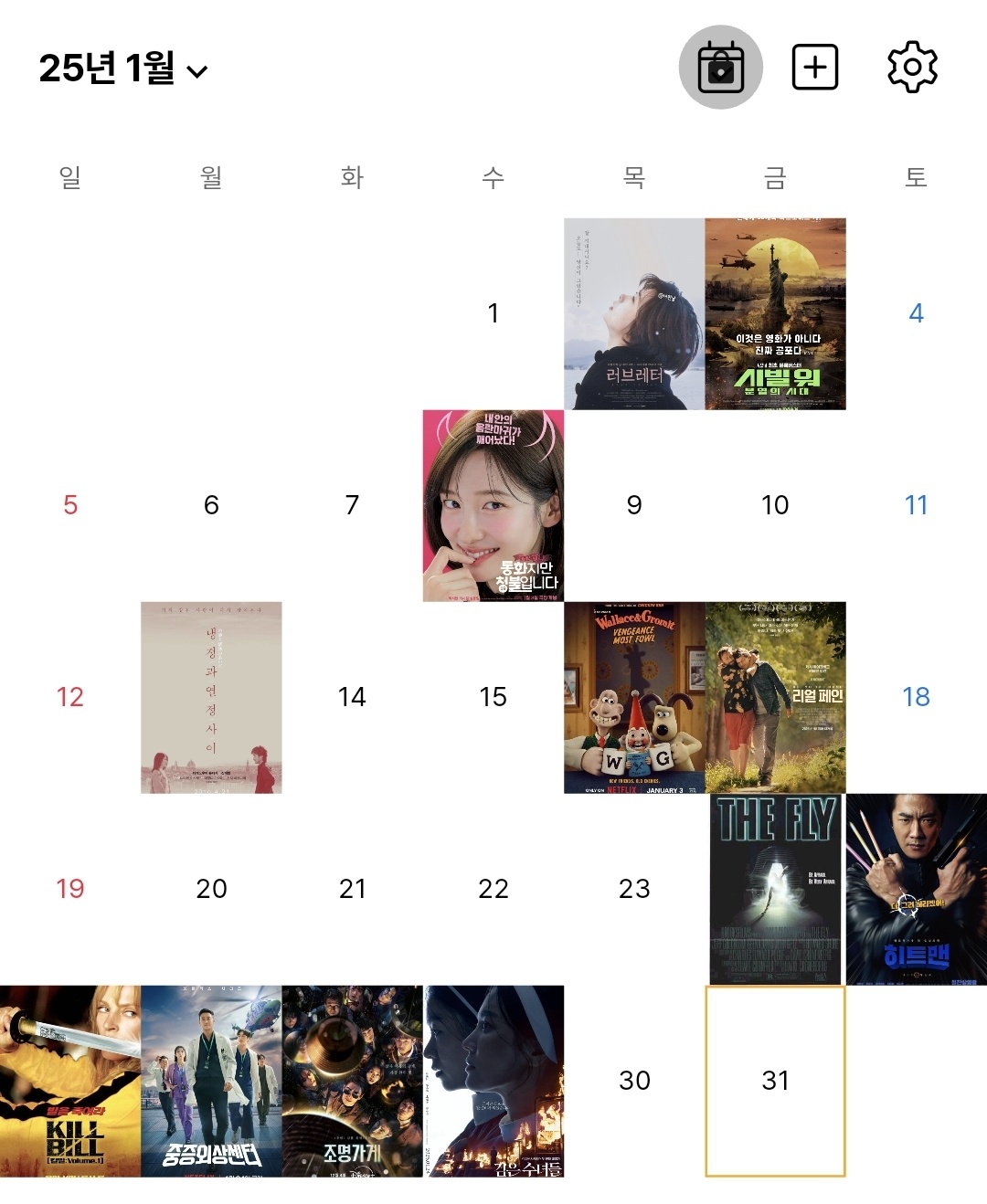Open The Fly poster entry

click(775, 889)
